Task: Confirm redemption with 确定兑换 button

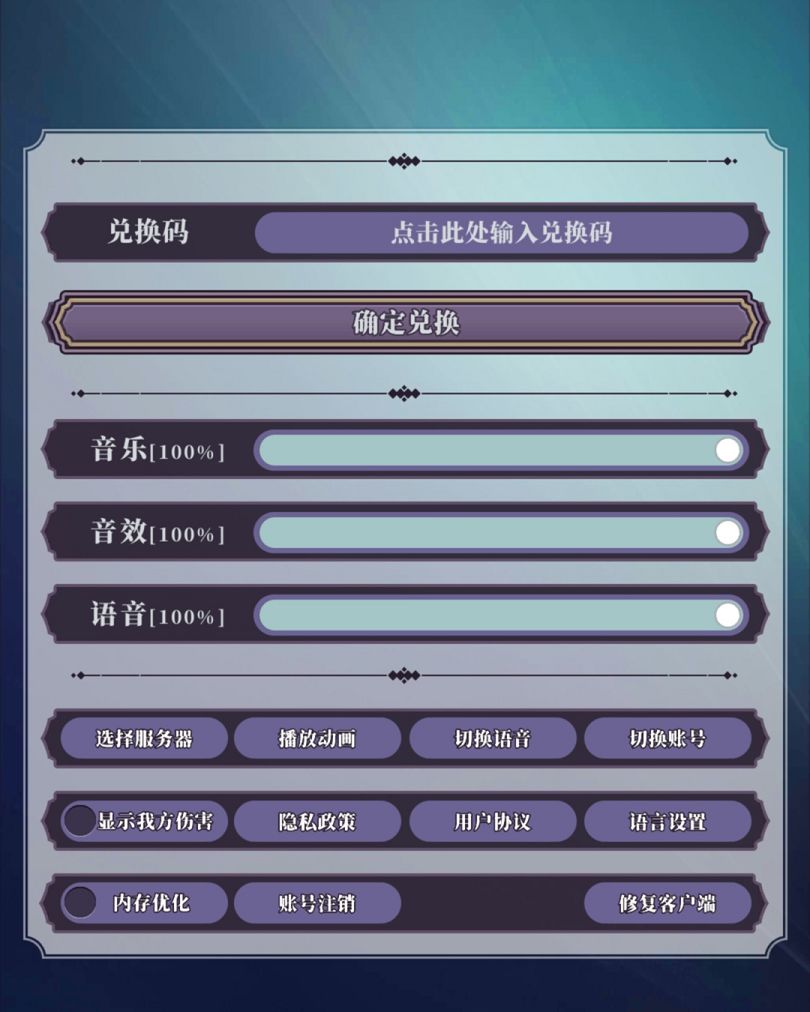Action: [x=405, y=323]
